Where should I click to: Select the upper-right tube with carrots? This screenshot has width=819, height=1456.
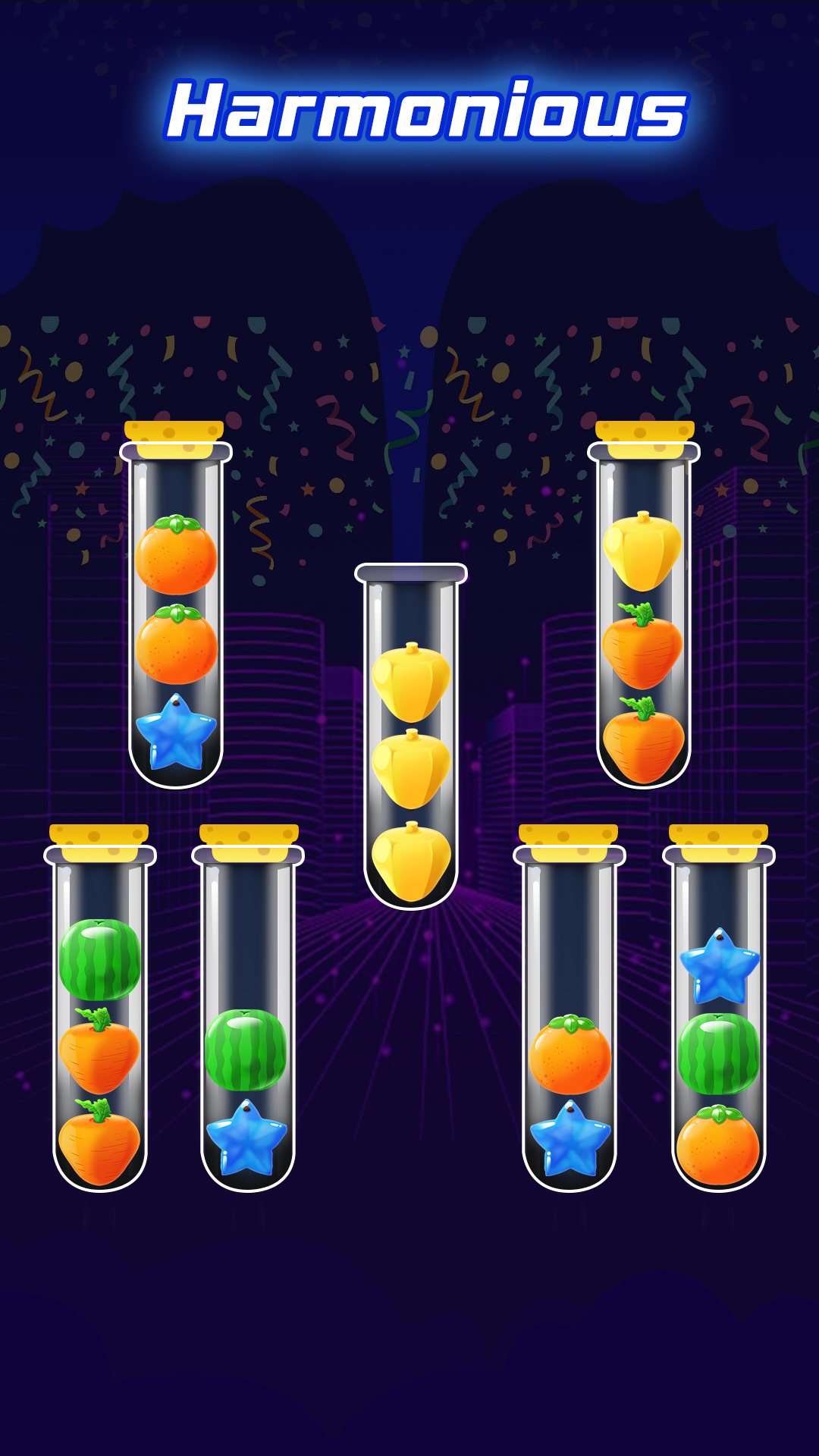click(641, 645)
